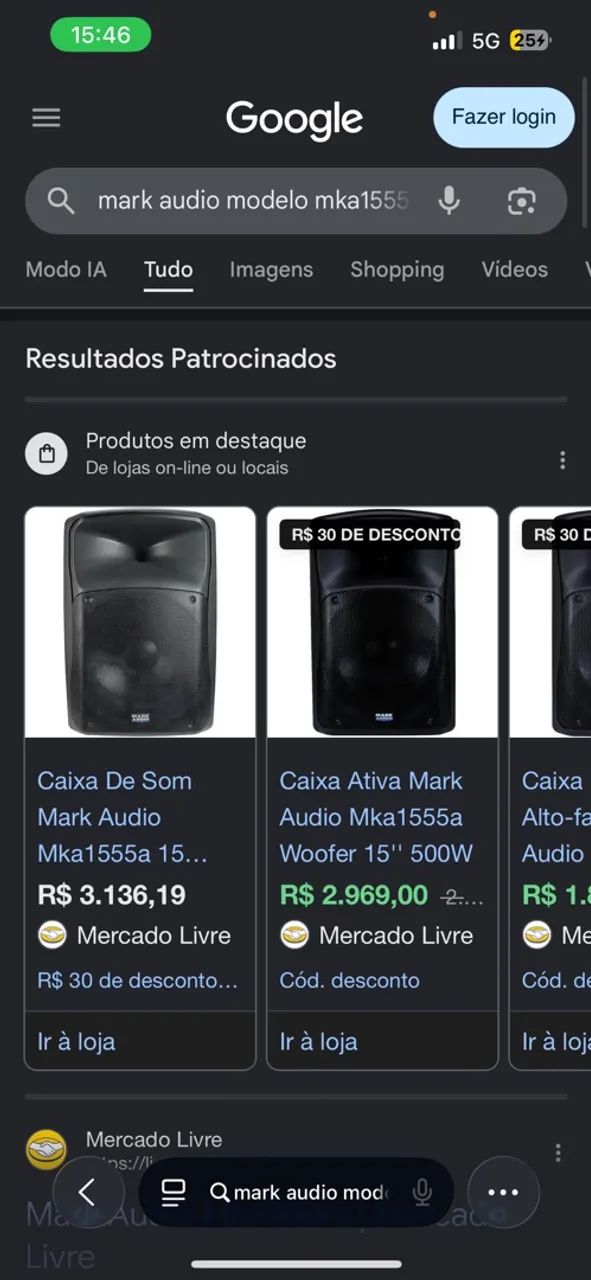Image resolution: width=591 pixels, height=1280 pixels.
Task: Open the Mercado Livre search result
Action: click(154, 1139)
